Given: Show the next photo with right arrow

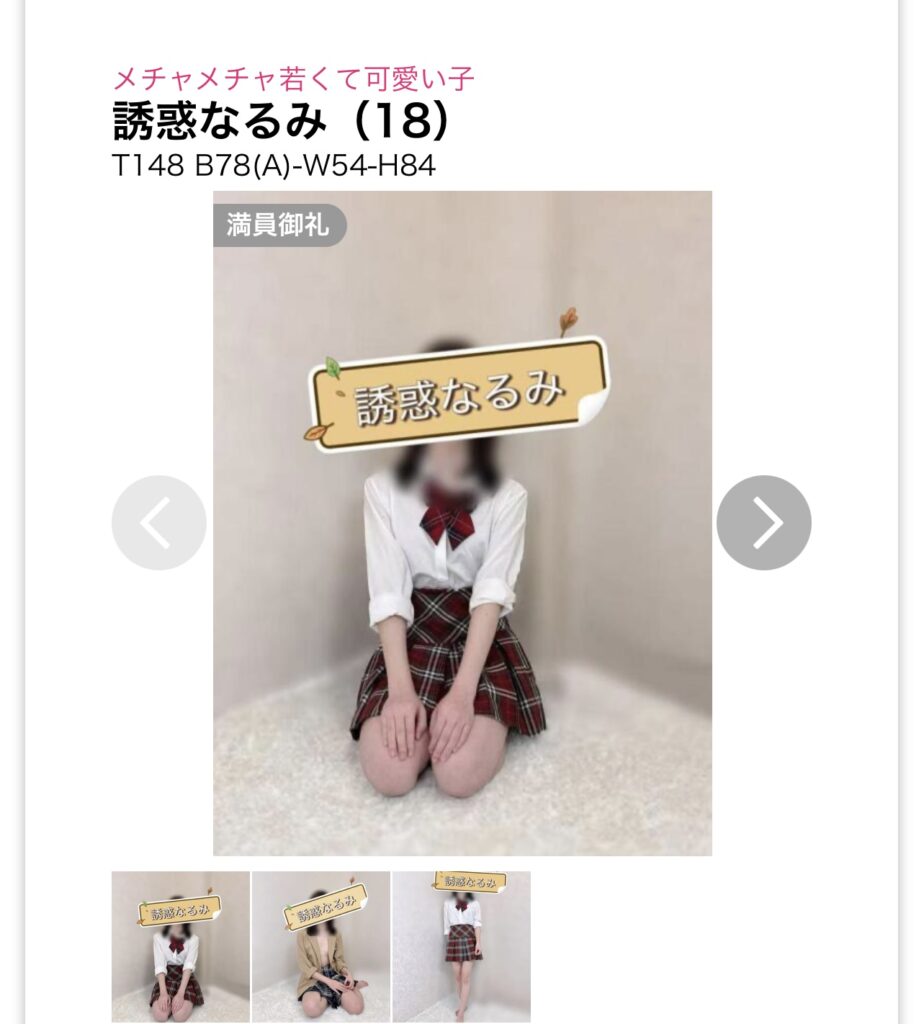Looking at the screenshot, I should pyautogui.click(x=763, y=523).
